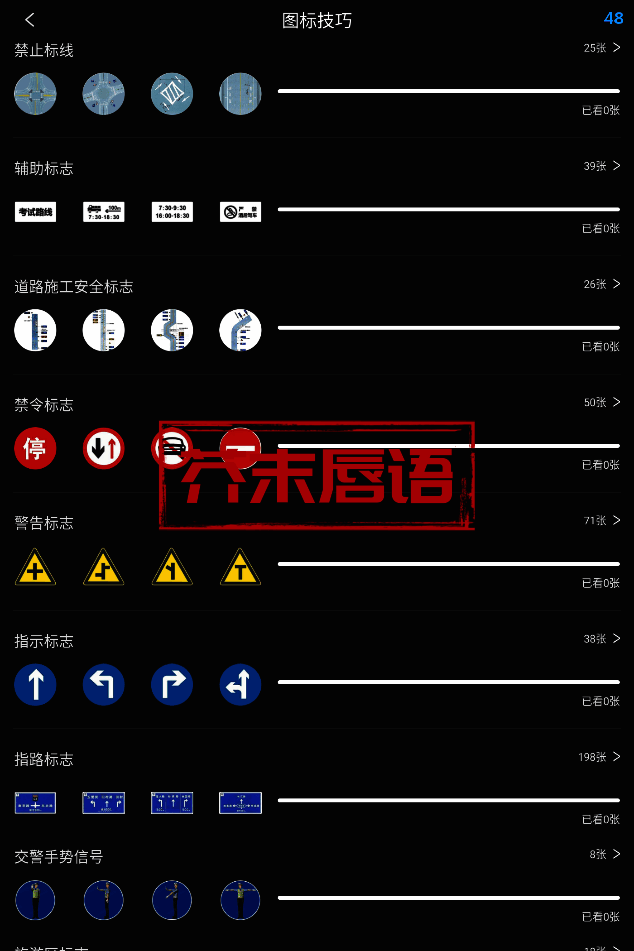Open the 交警手势信号 category
Screen dimensions: 634x951
coord(604,854)
